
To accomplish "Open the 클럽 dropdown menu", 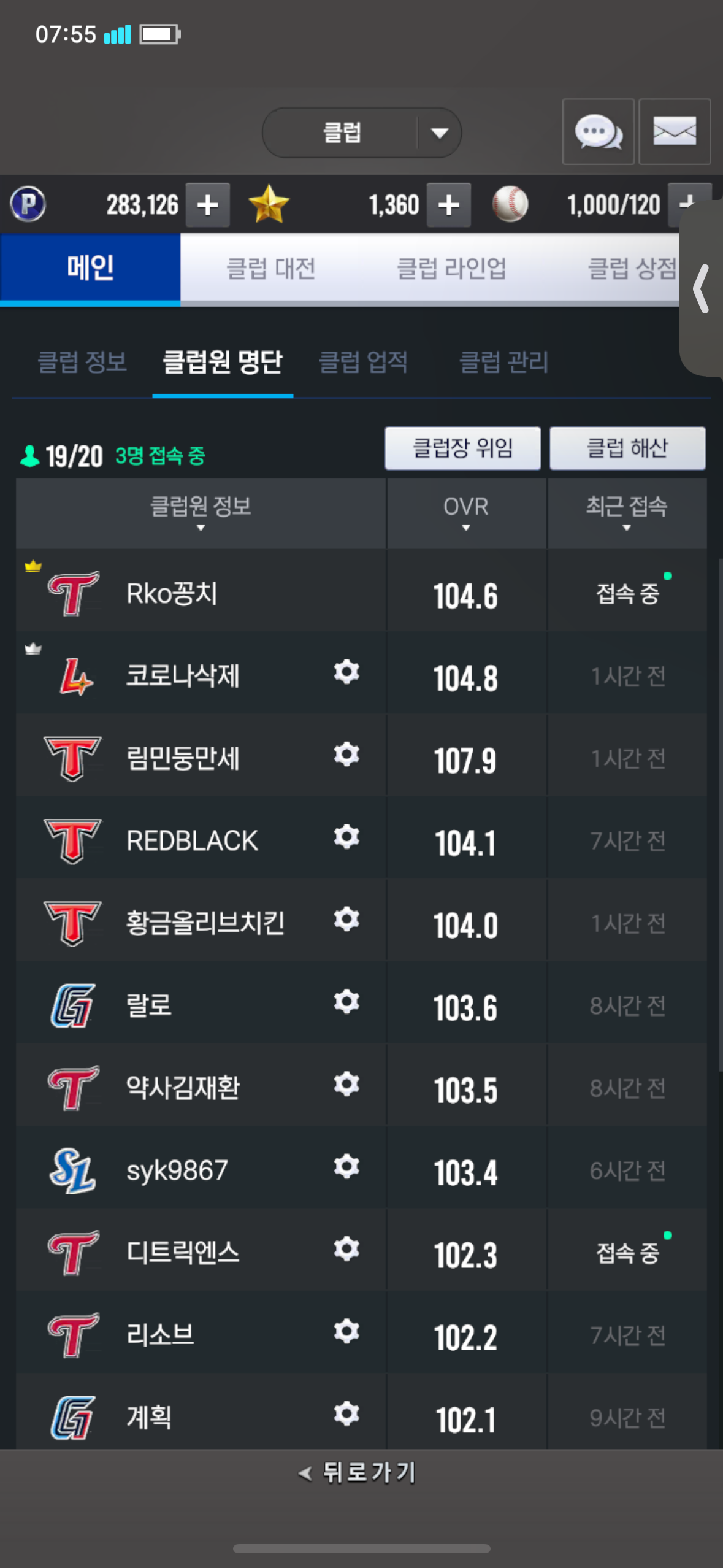I will 362,133.
